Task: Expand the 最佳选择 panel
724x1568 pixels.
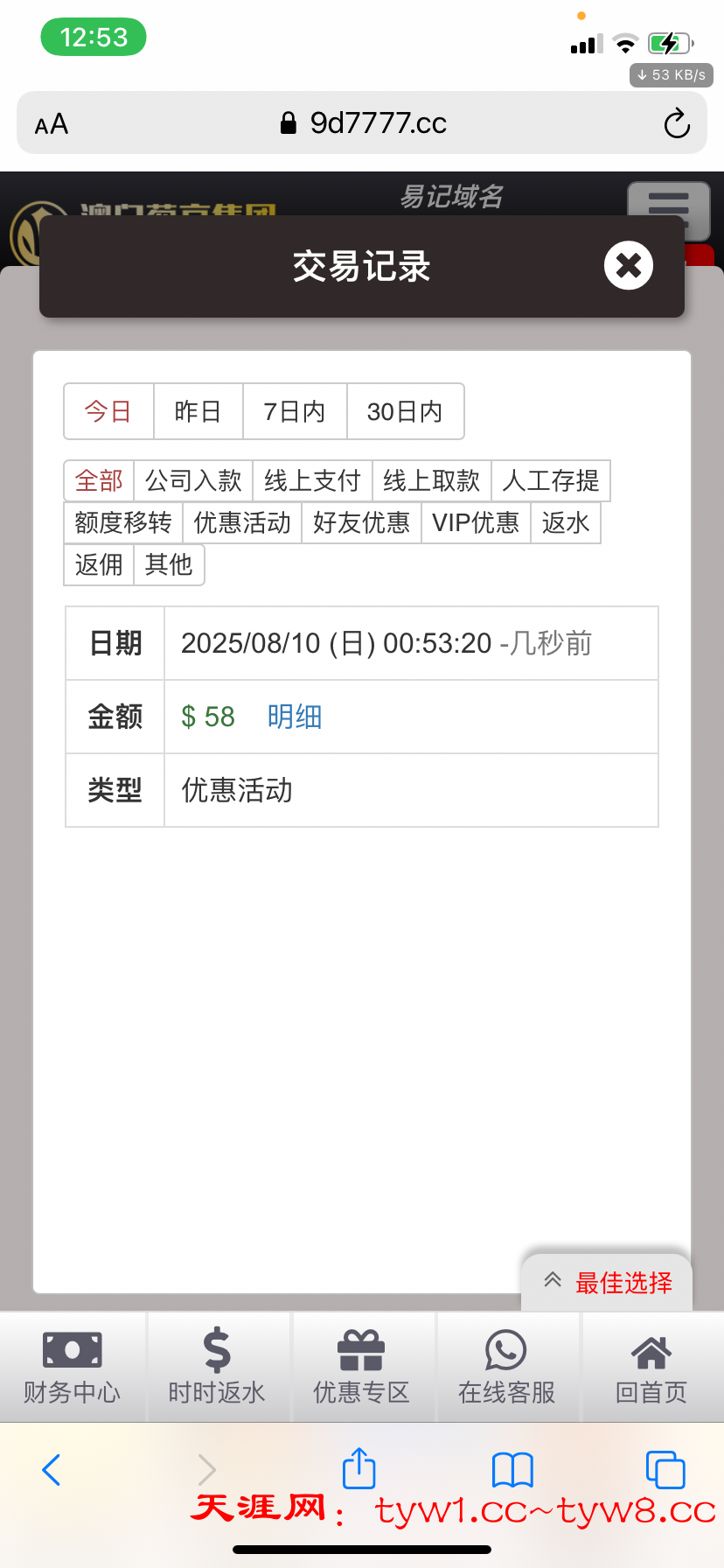Action: tap(608, 1283)
